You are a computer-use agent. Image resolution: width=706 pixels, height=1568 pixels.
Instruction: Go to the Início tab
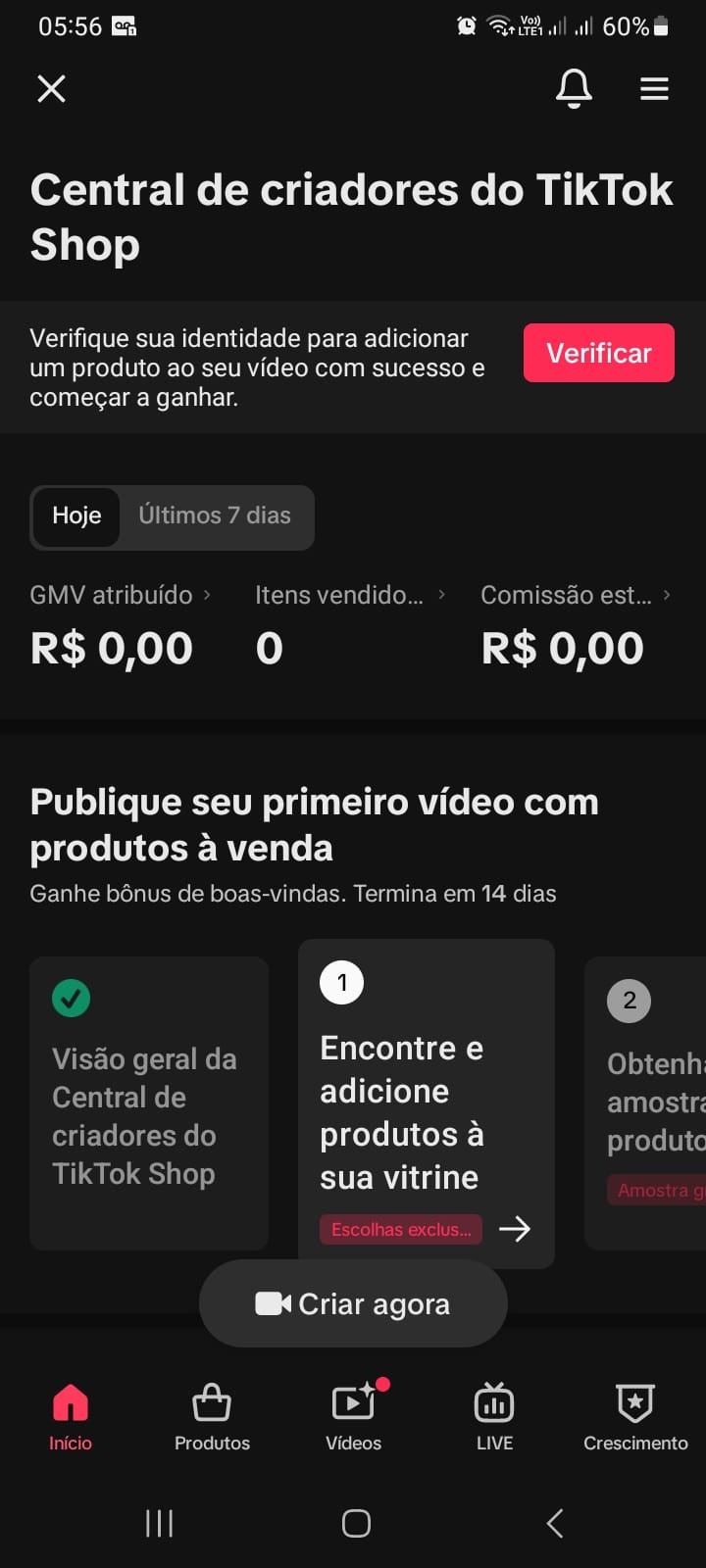[x=71, y=1416]
